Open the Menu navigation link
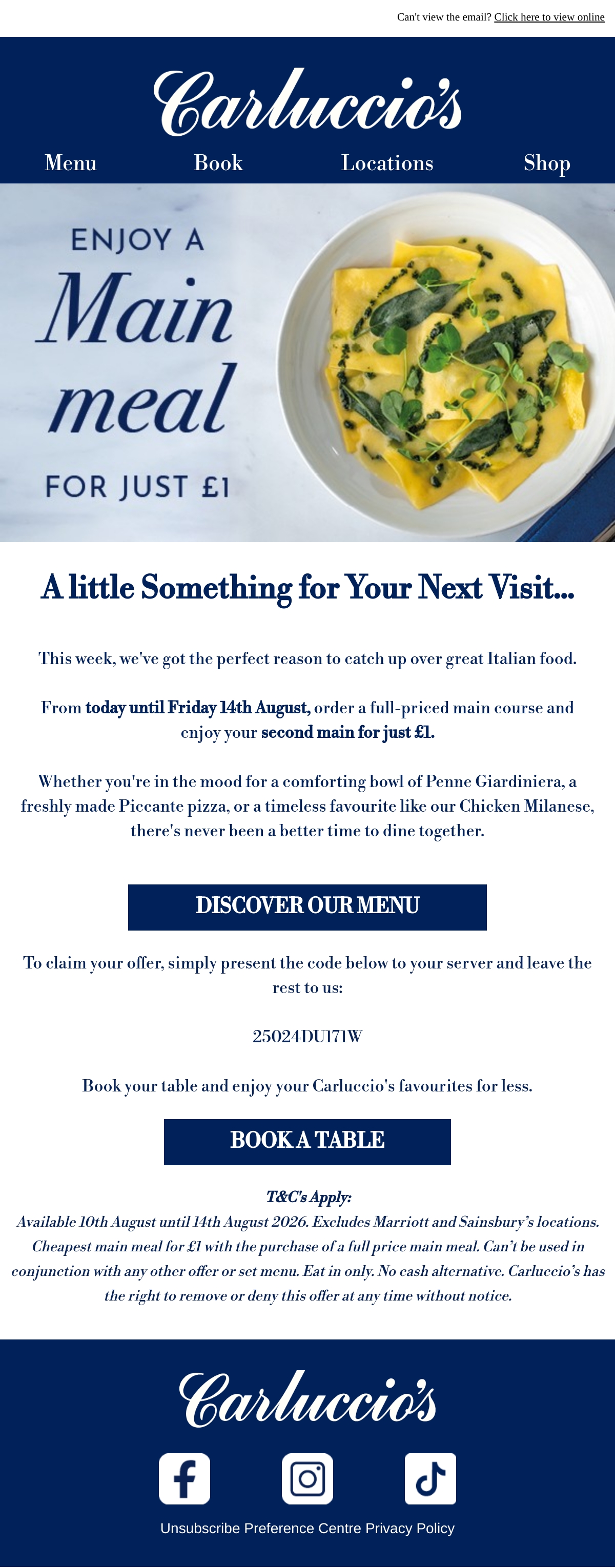The width and height of the screenshot is (615, 1568). tap(71, 163)
